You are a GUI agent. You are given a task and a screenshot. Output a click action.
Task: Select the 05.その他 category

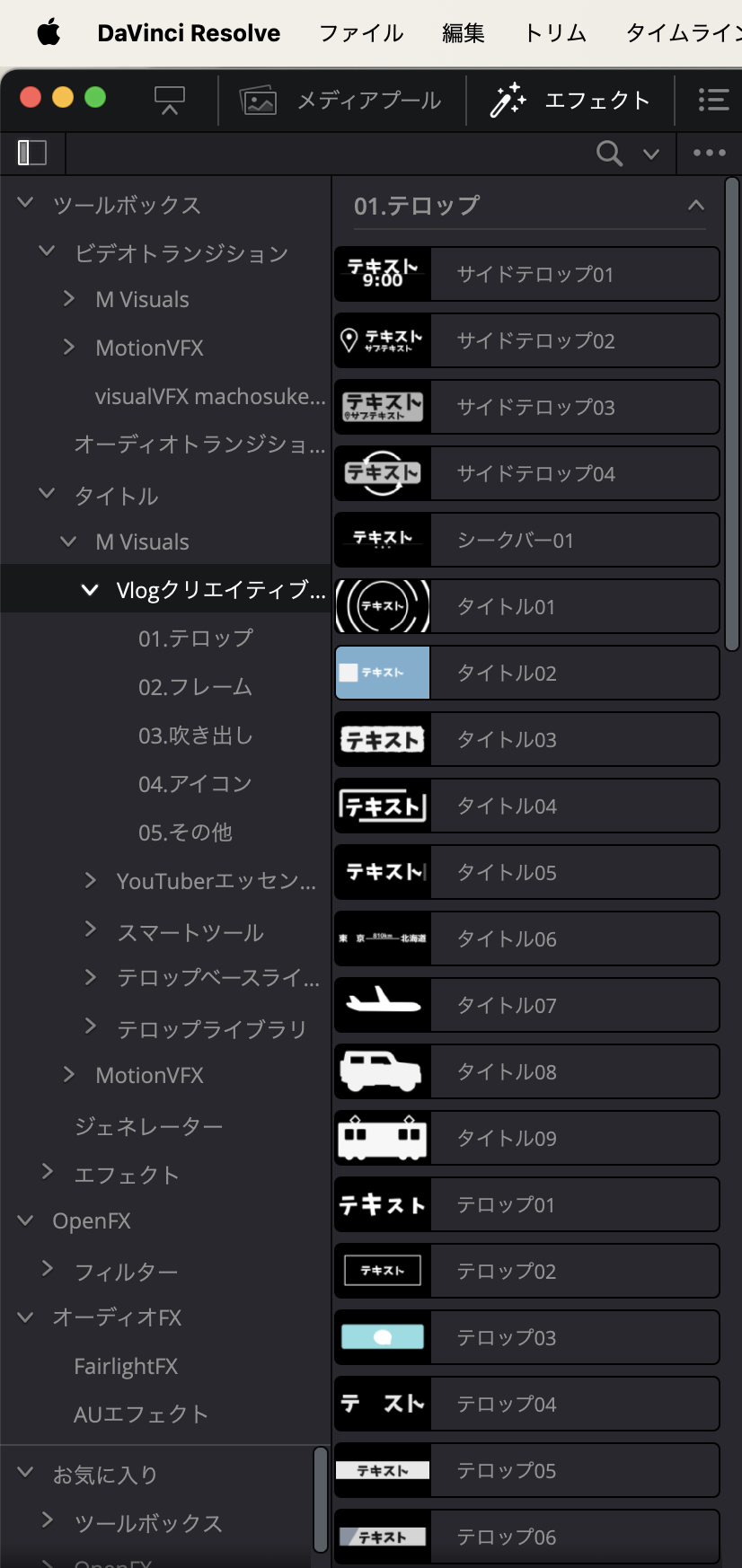[x=185, y=832]
